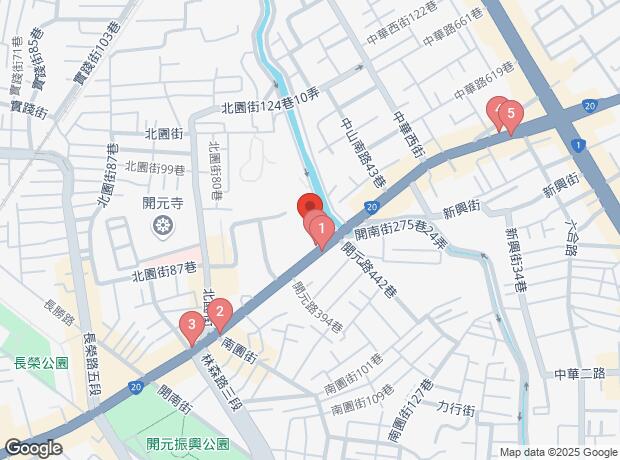
Task: Open map marker number 3
Action: pyautogui.click(x=189, y=325)
